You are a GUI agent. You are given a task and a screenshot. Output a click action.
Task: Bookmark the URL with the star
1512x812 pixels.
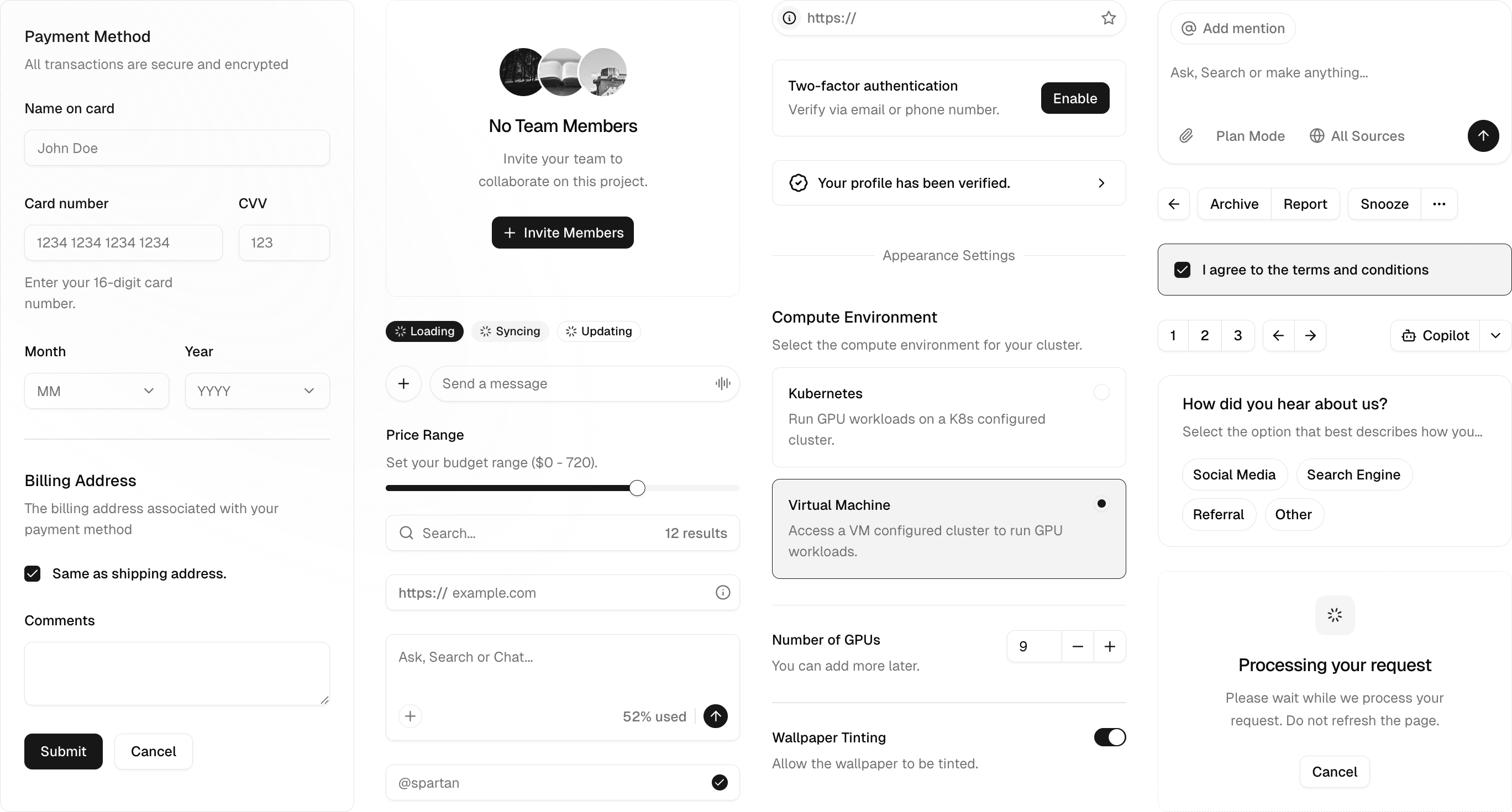pos(1107,18)
